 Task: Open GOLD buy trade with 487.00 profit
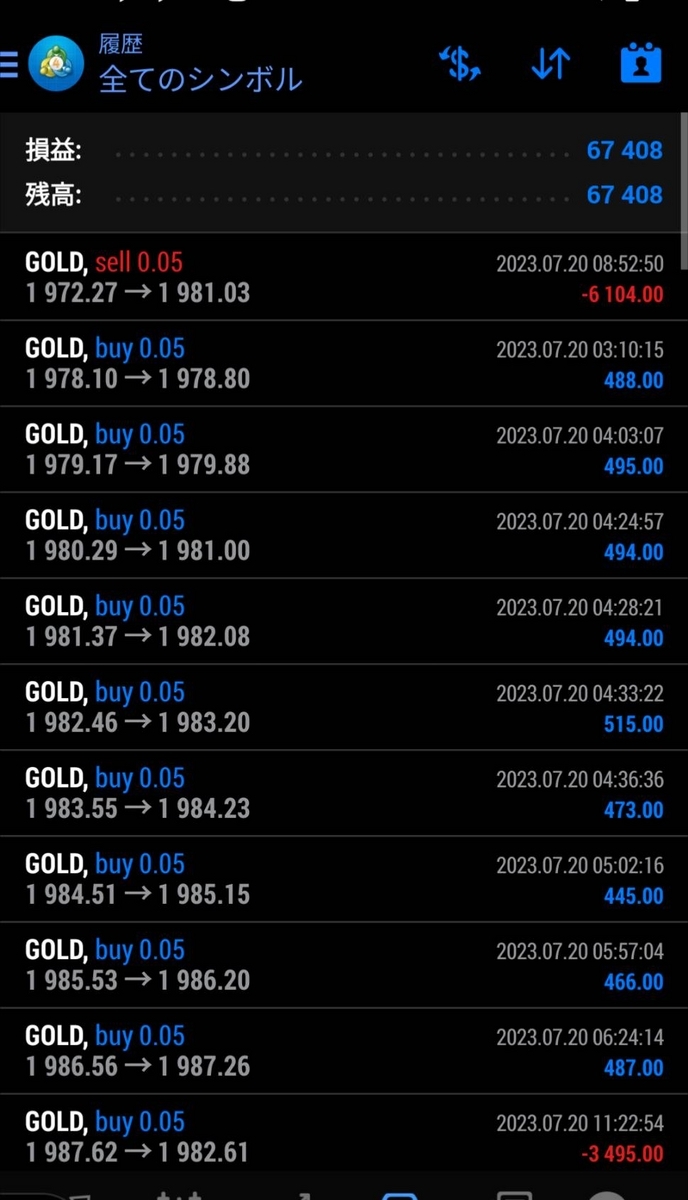(344, 1052)
